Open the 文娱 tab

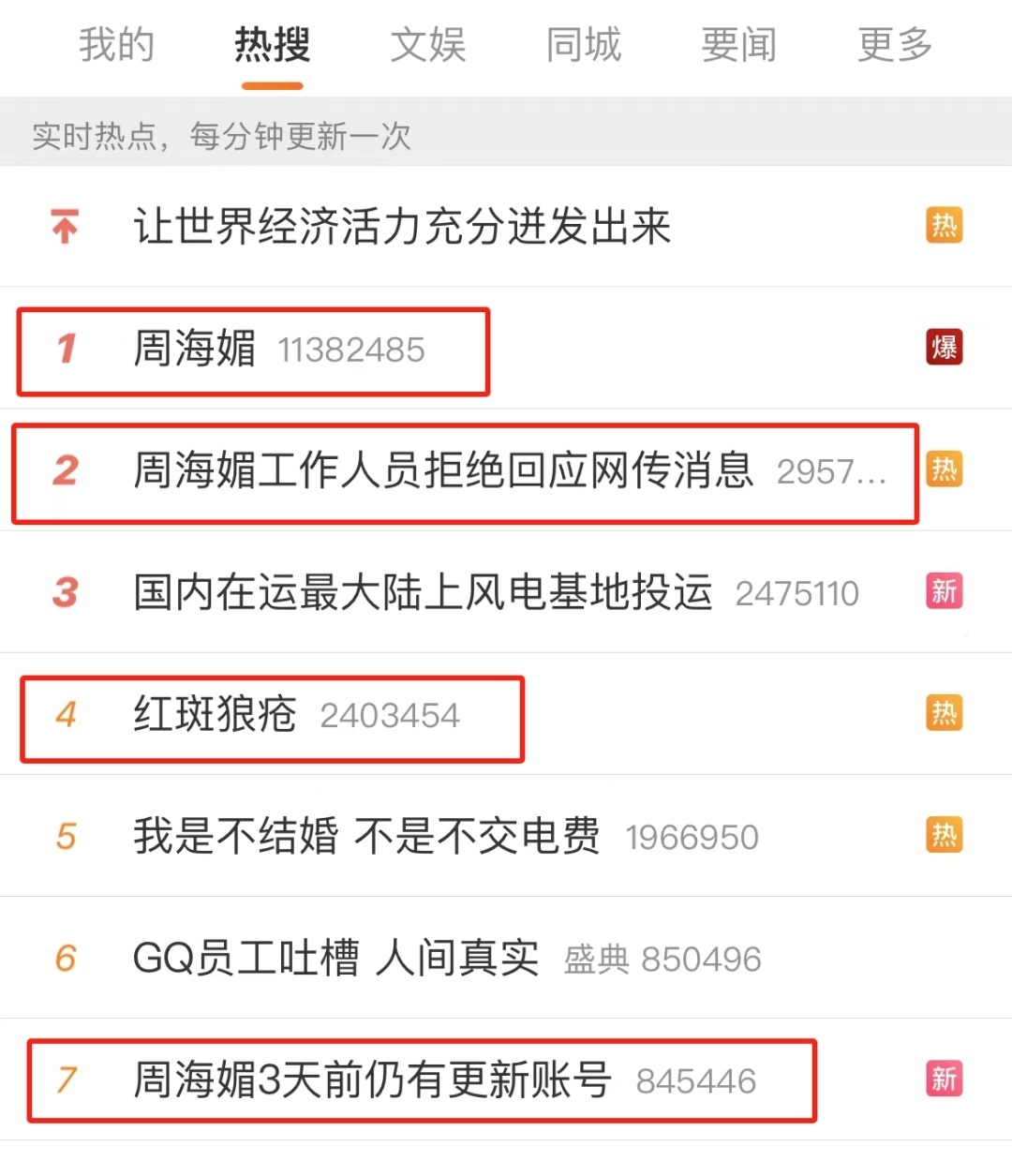tap(428, 44)
